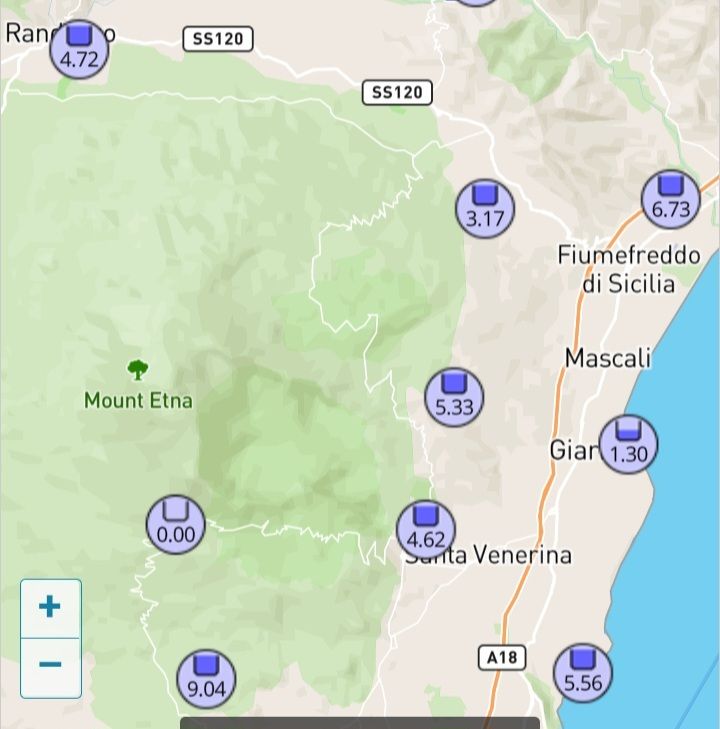720x729 pixels.
Task: Select the 9.04 station marker
Action: [206, 679]
